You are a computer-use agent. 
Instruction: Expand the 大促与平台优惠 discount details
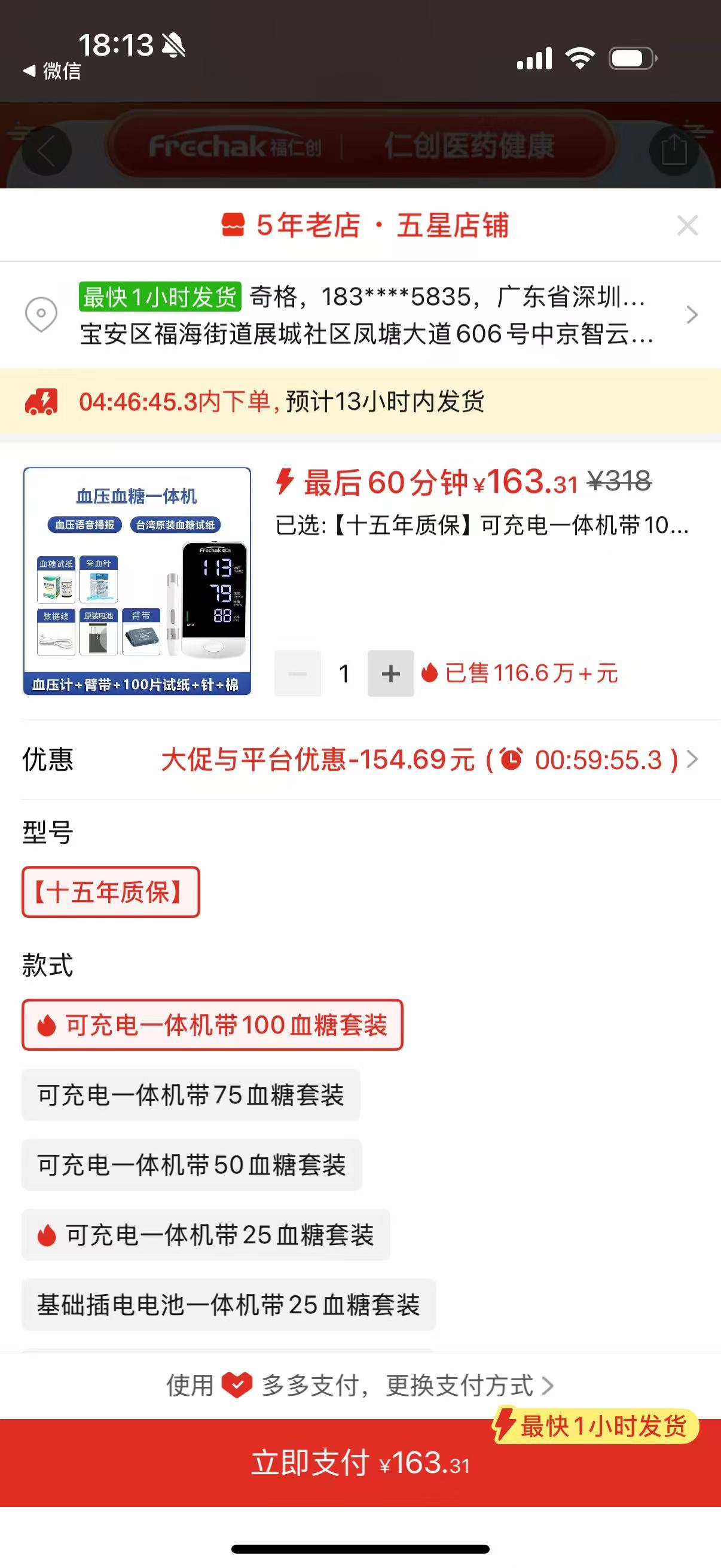click(426, 759)
